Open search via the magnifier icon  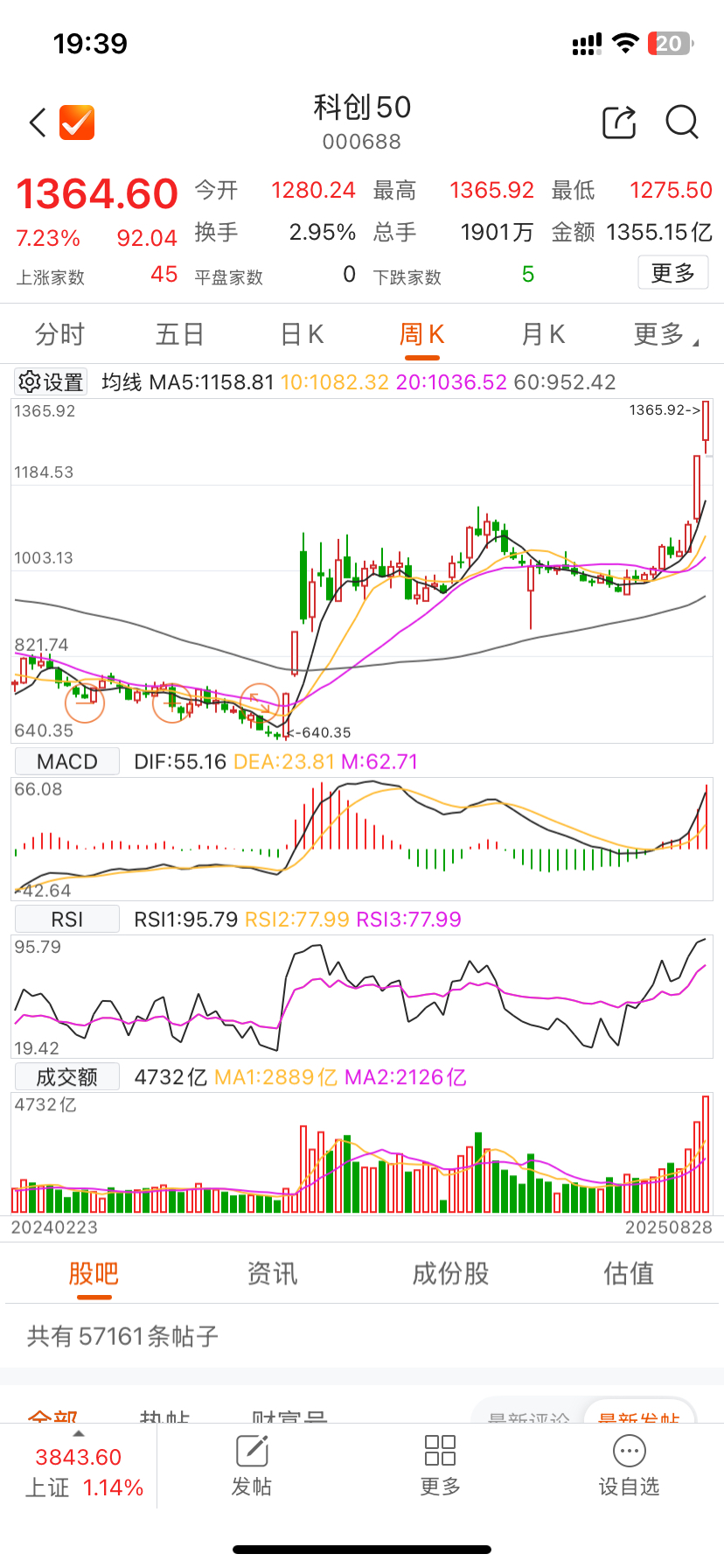pyautogui.click(x=681, y=123)
